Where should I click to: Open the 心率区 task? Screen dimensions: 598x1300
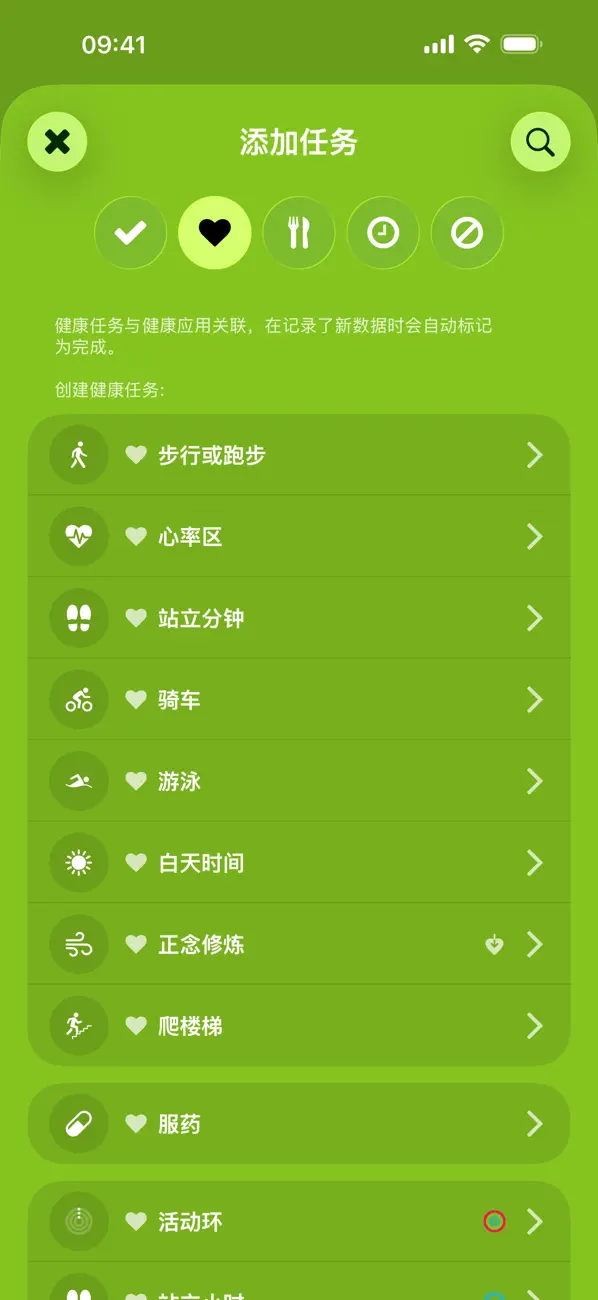point(299,537)
